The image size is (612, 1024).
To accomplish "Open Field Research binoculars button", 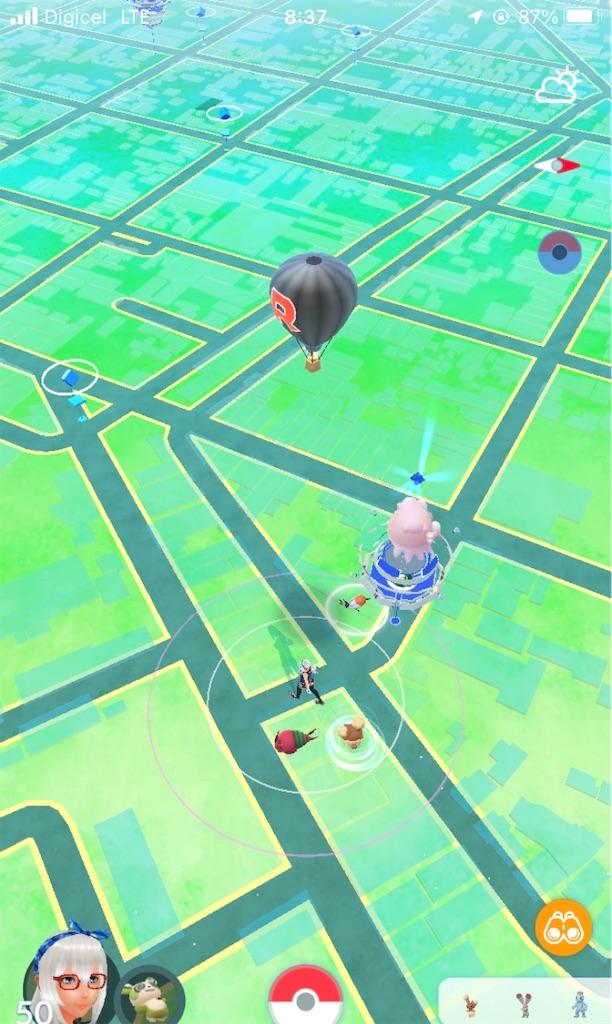I will point(563,928).
